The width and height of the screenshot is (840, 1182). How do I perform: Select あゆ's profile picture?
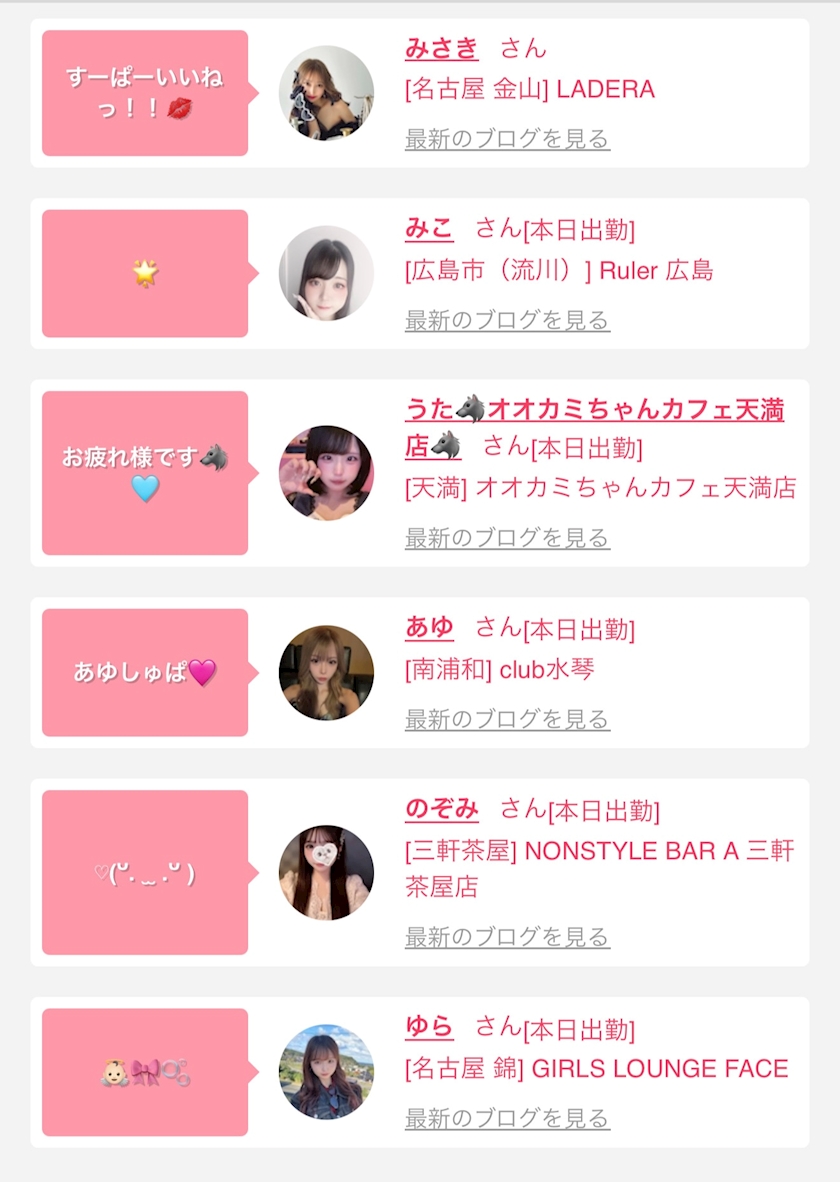click(326, 673)
